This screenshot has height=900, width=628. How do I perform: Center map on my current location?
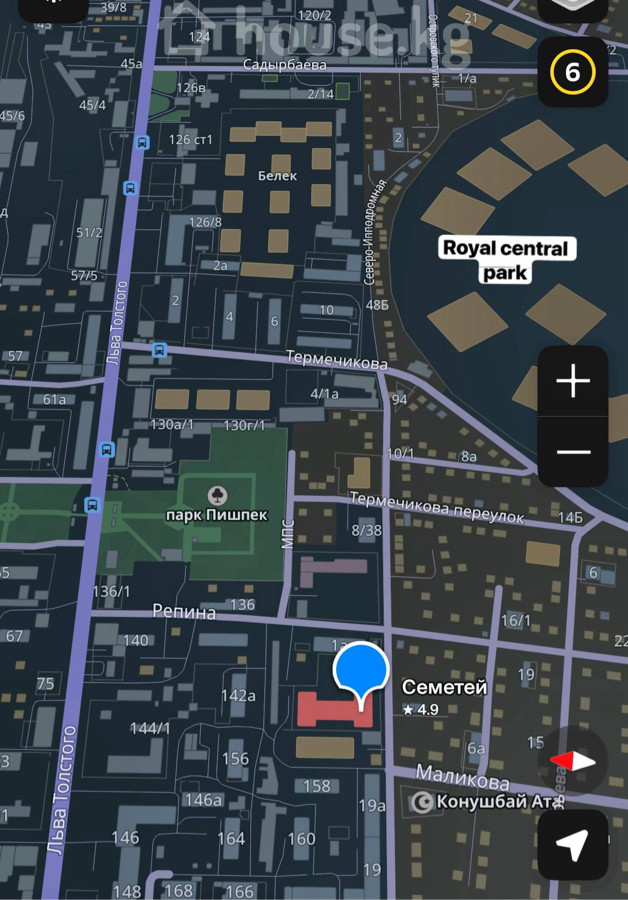click(x=572, y=846)
